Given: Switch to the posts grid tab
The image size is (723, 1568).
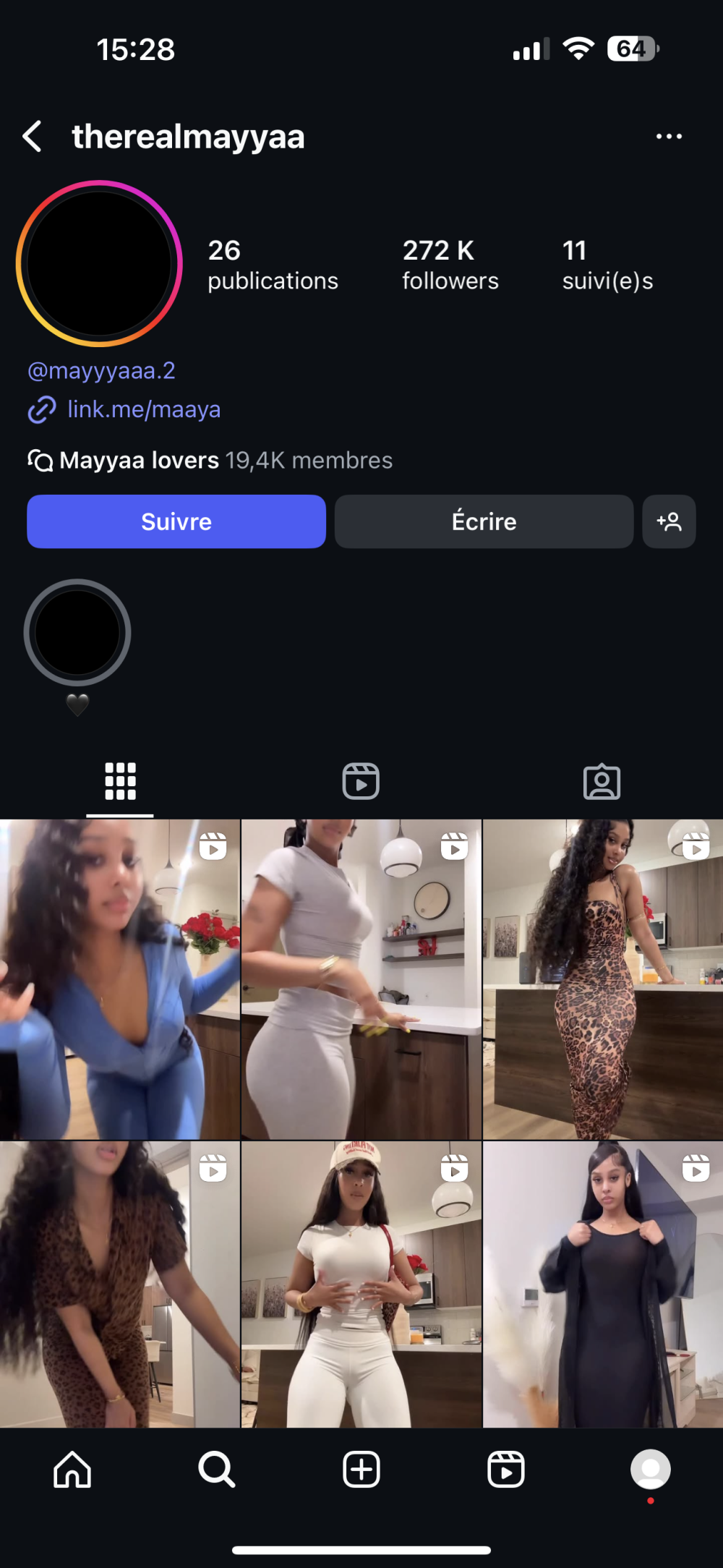Looking at the screenshot, I should pos(120,781).
